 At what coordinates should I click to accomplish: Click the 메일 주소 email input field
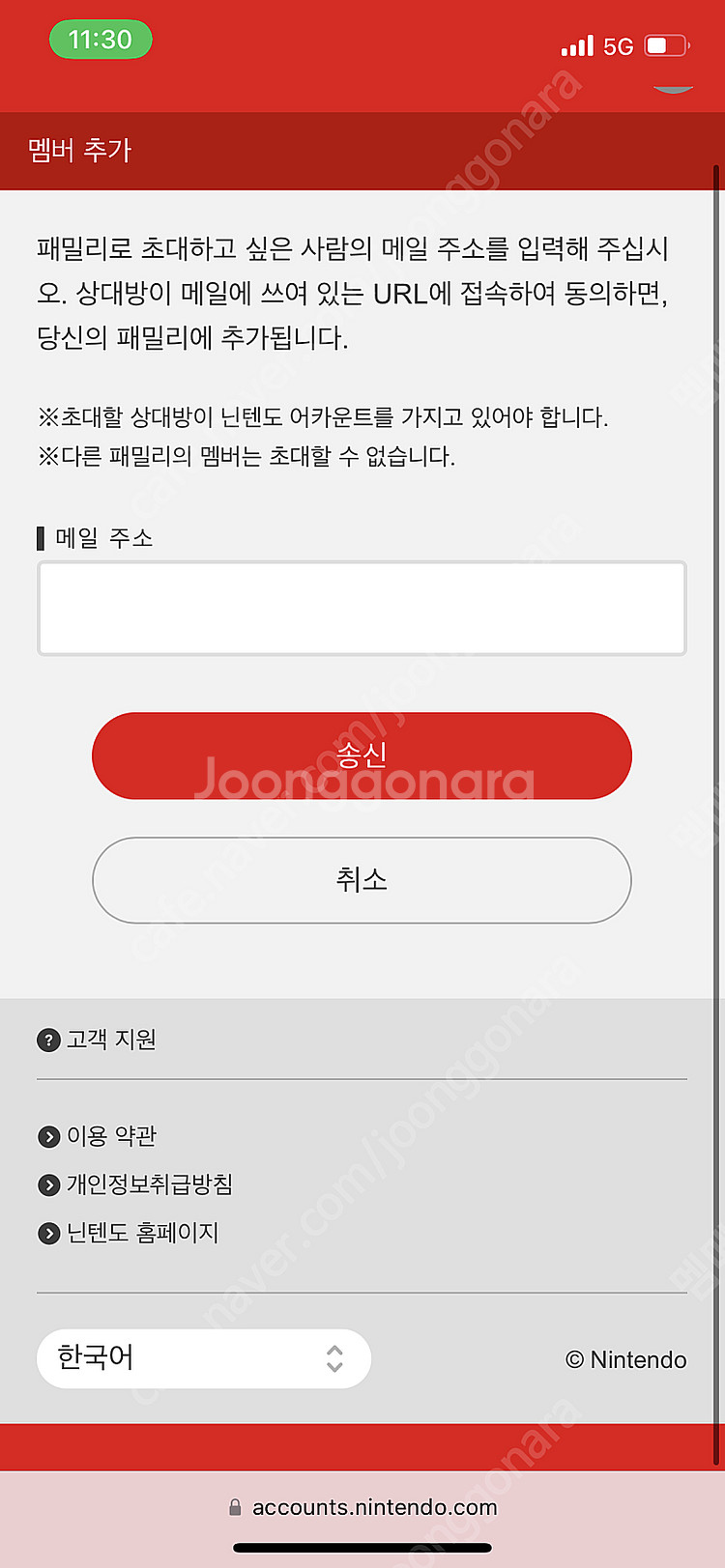tap(362, 608)
